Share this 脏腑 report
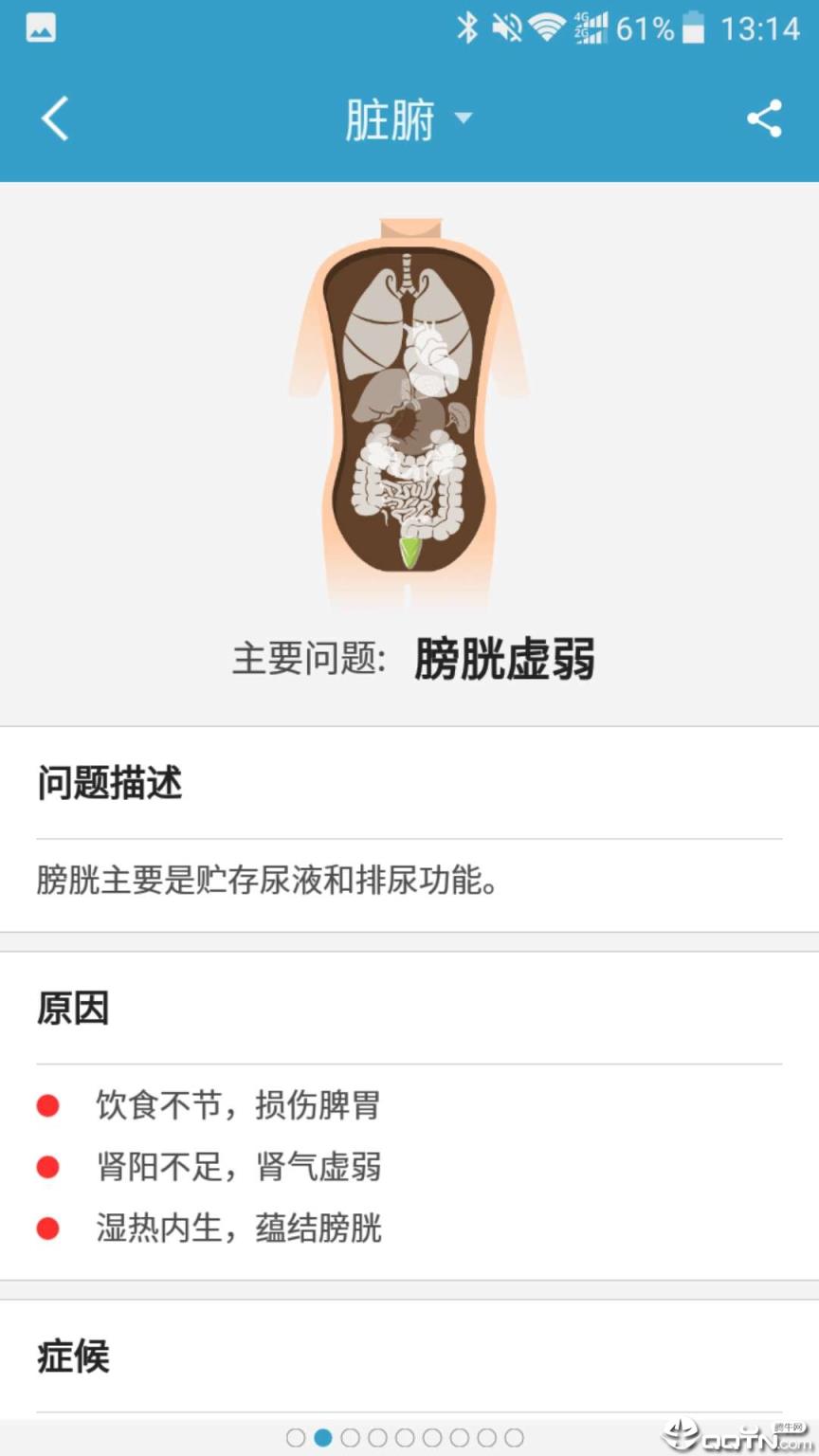This screenshot has height=1456, width=819. (764, 119)
